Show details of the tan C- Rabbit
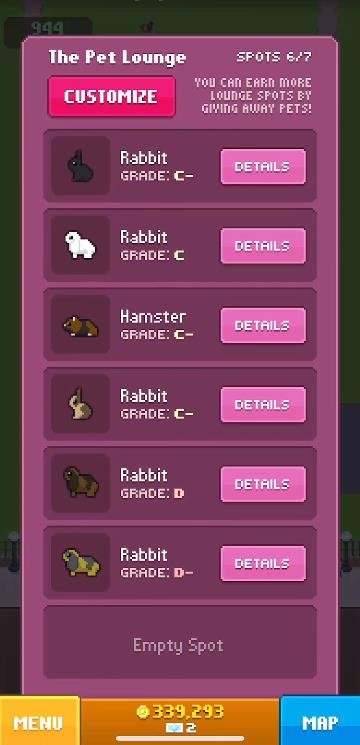The image size is (360, 745). click(263, 405)
